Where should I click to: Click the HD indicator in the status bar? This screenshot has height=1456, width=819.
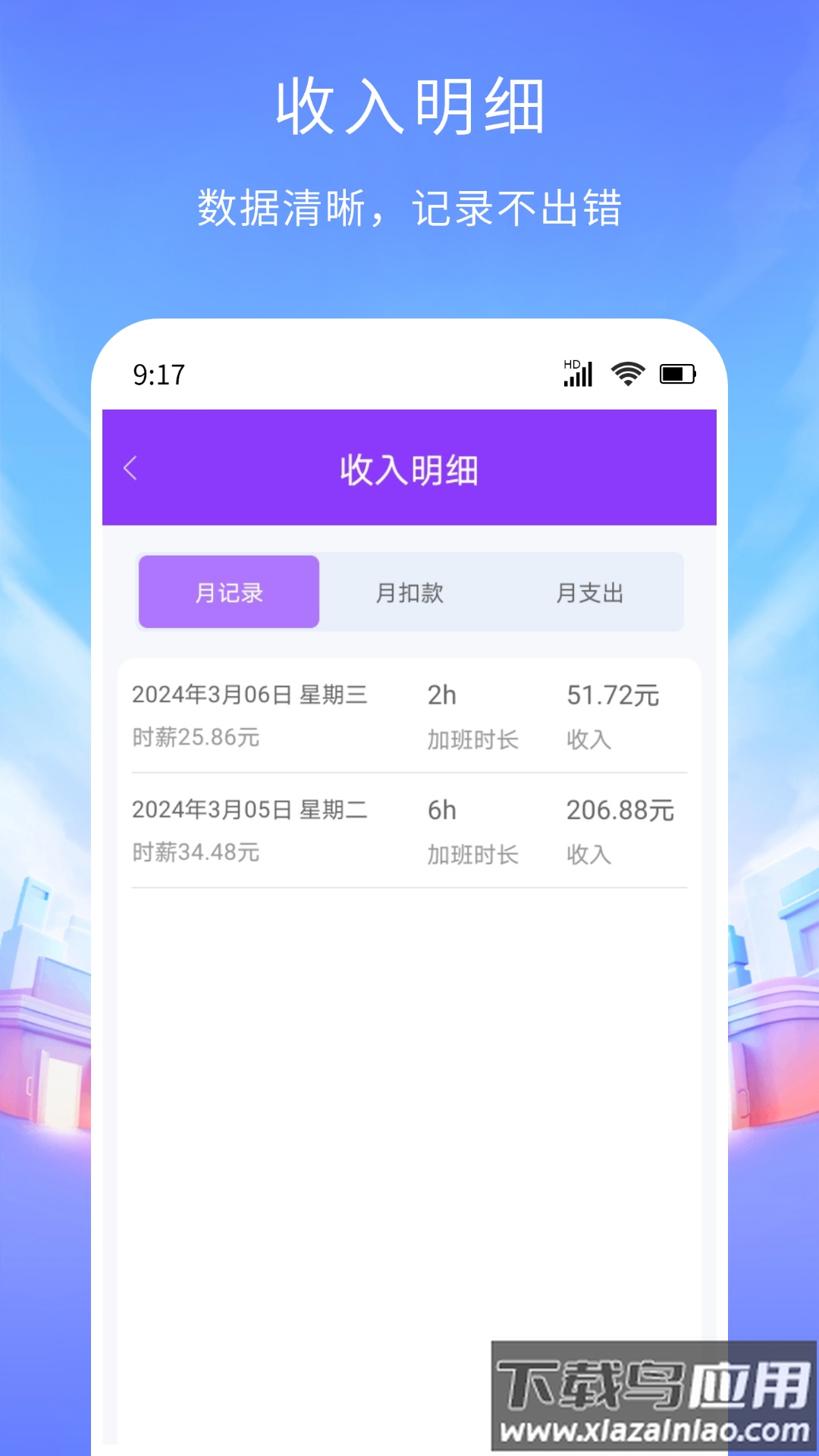(x=571, y=365)
